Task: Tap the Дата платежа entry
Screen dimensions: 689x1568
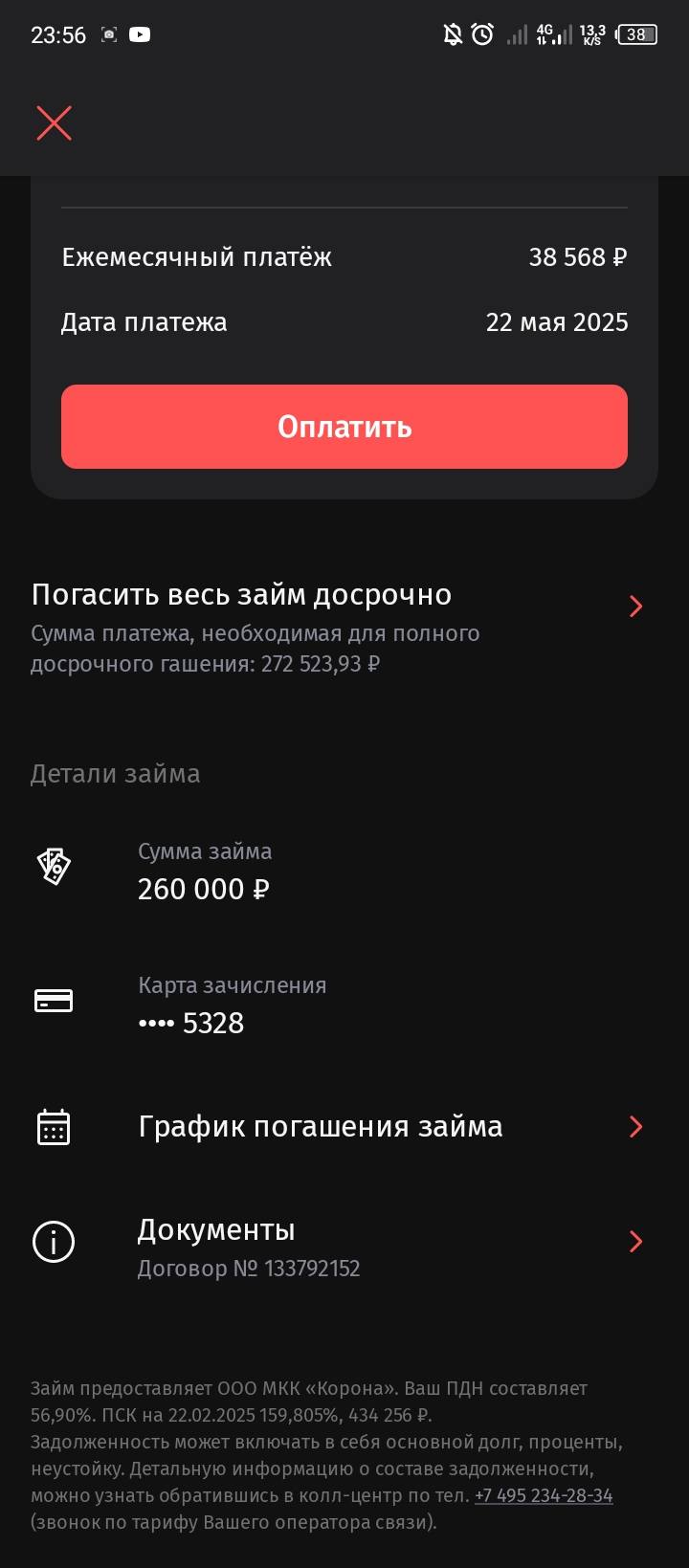Action: (344, 322)
